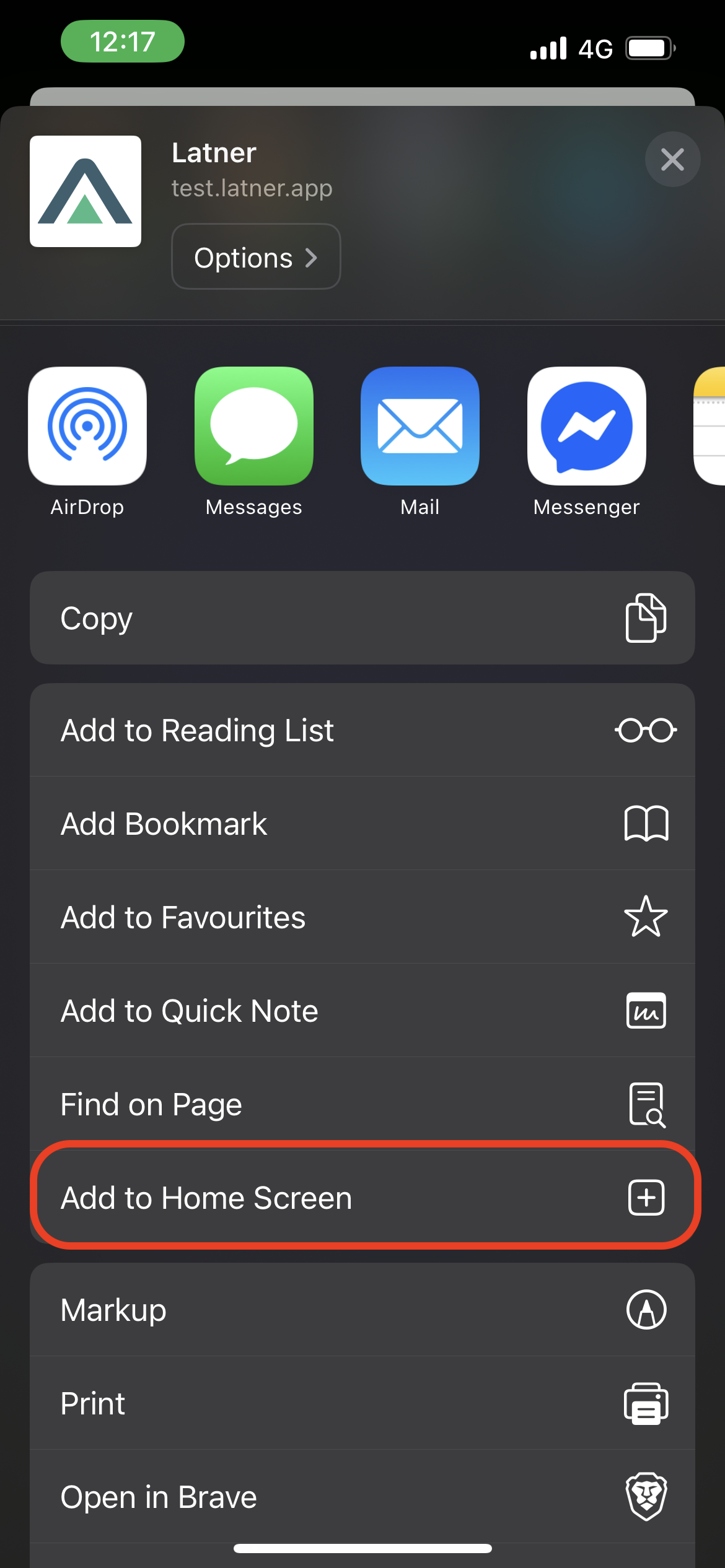This screenshot has width=725, height=1568.
Task: Close the share sheet
Action: [672, 160]
